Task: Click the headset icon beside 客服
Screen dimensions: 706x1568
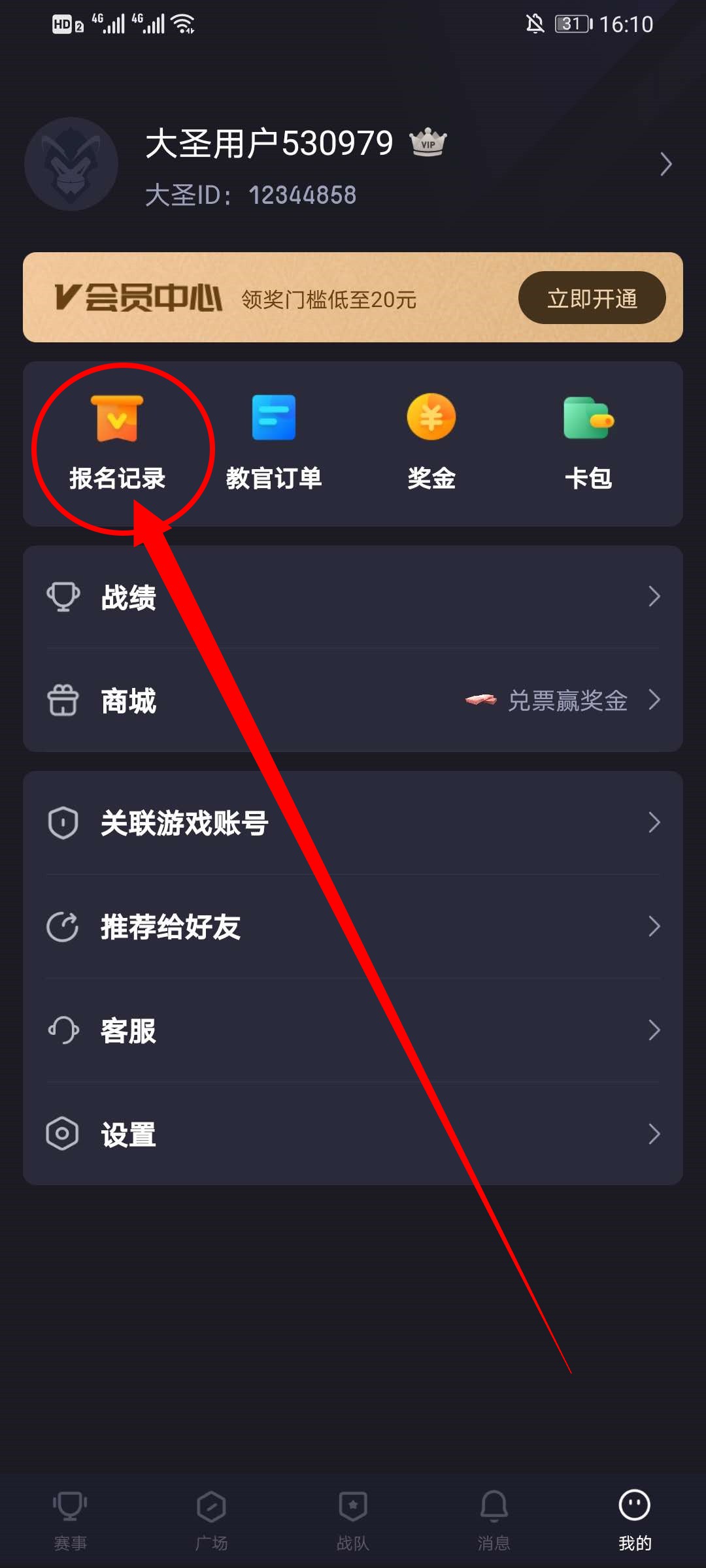Action: (x=63, y=1030)
